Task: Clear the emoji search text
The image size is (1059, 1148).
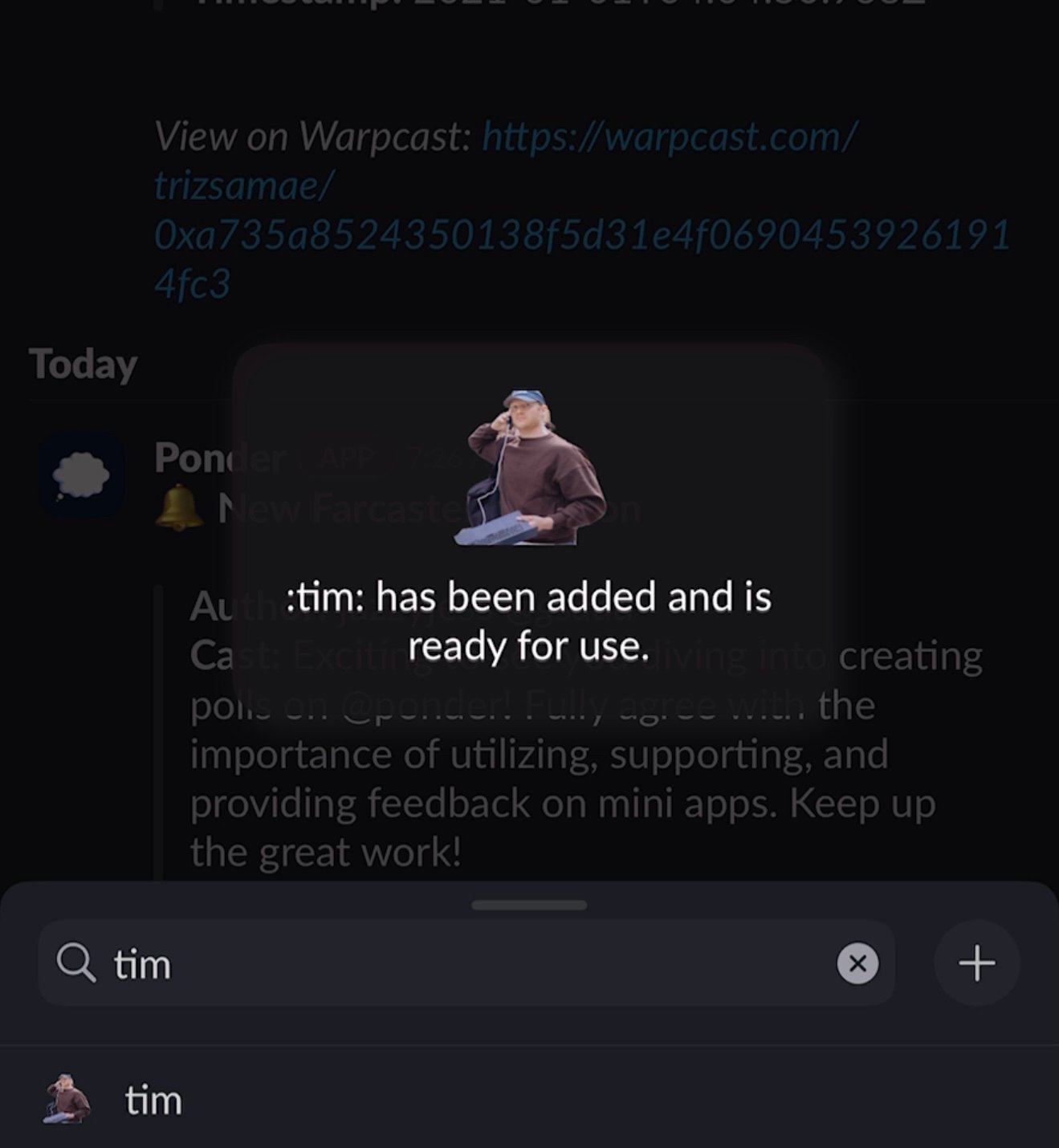Action: 857,963
